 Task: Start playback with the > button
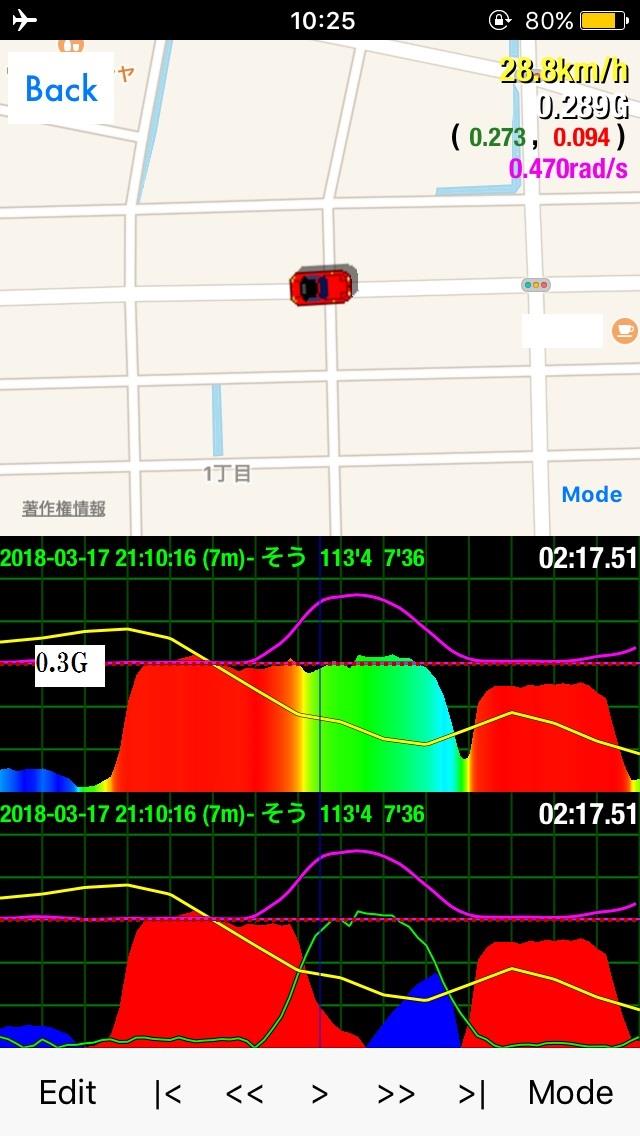point(320,1094)
